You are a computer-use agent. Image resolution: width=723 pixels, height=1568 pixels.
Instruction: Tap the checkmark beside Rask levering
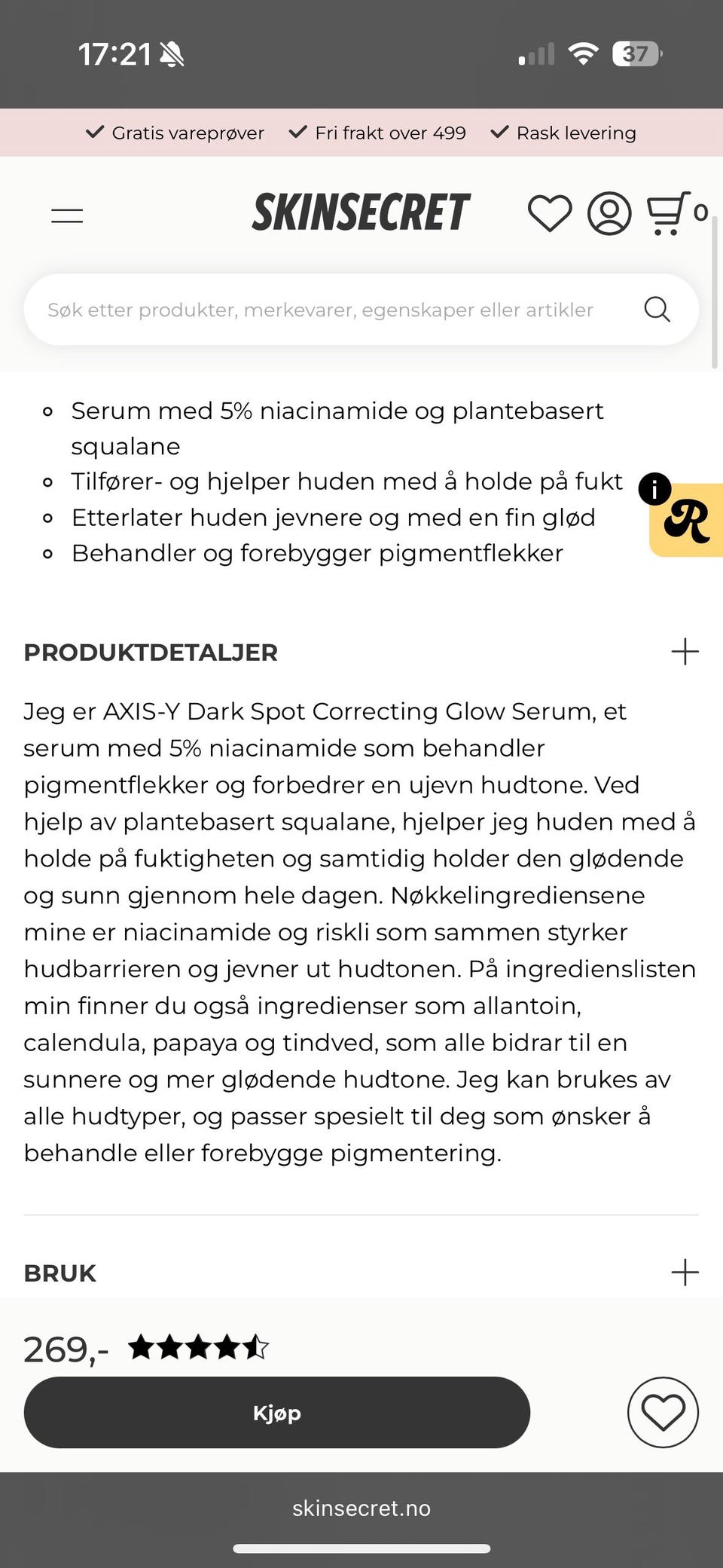498,131
